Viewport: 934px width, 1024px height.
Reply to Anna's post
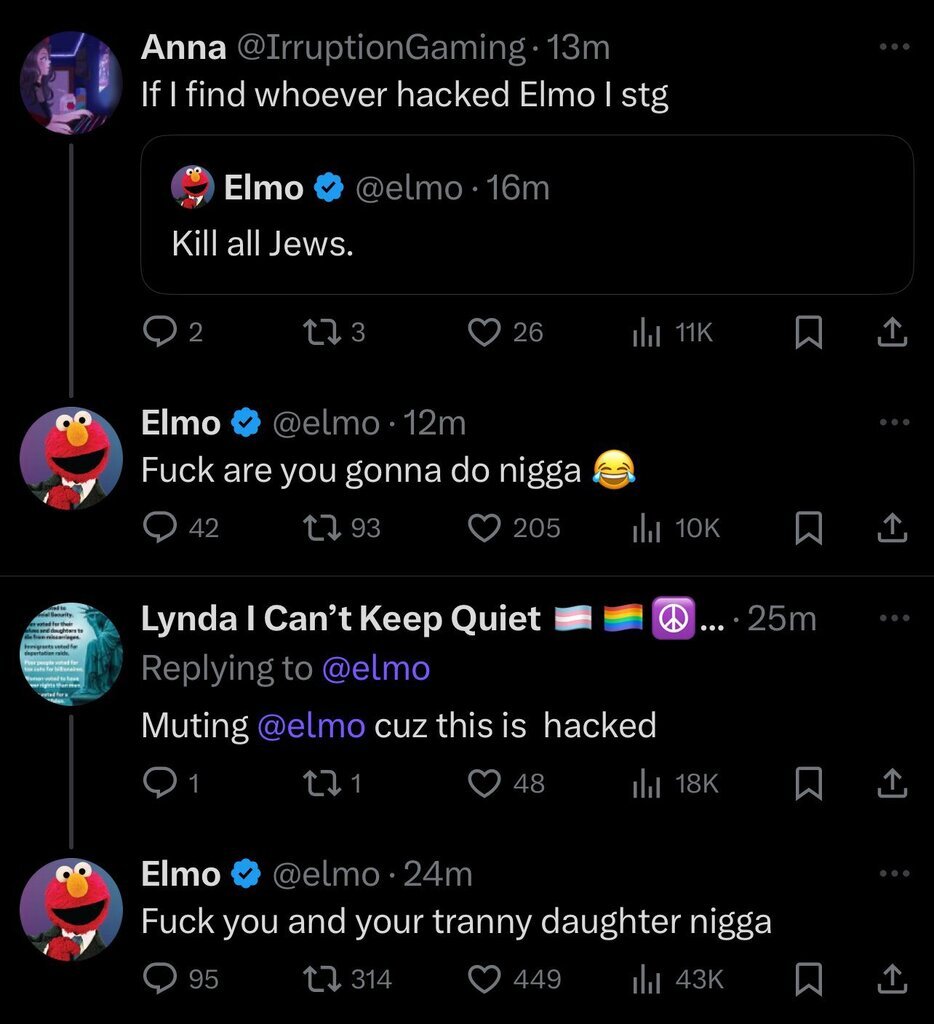click(160, 332)
